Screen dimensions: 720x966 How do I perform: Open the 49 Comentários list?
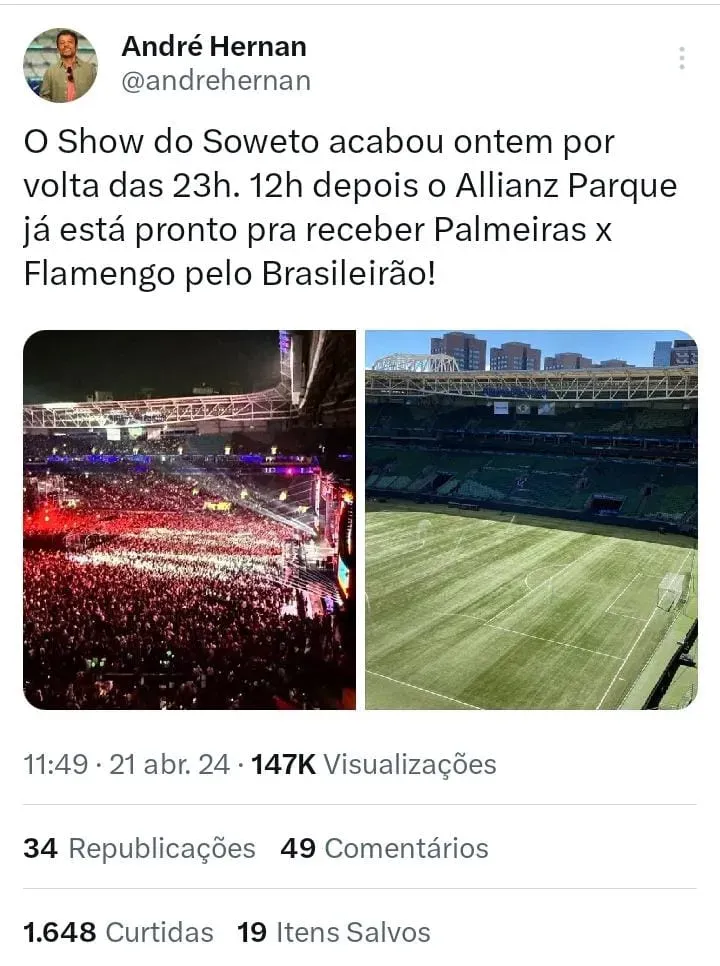coord(385,849)
